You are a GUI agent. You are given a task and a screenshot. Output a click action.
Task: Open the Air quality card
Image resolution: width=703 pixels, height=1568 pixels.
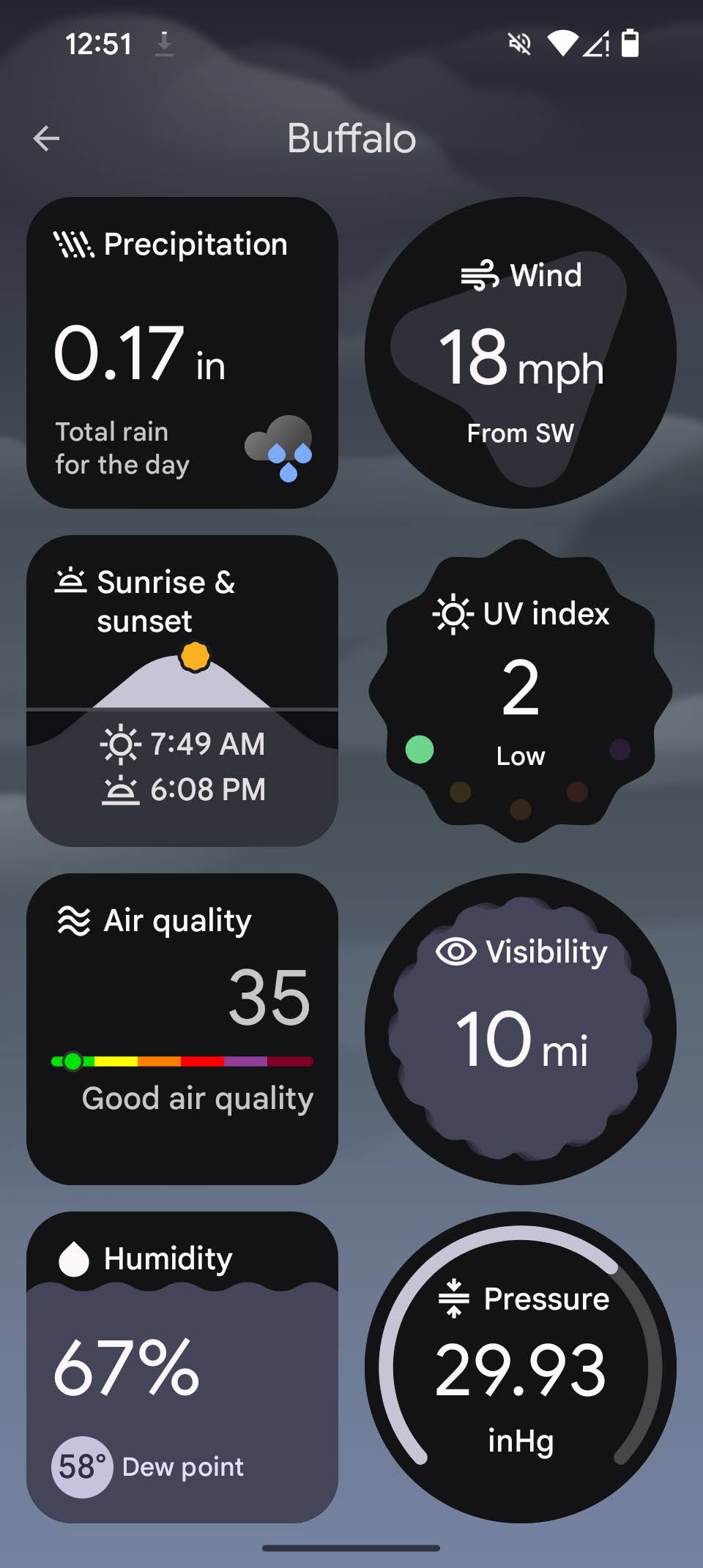pyautogui.click(x=182, y=1028)
